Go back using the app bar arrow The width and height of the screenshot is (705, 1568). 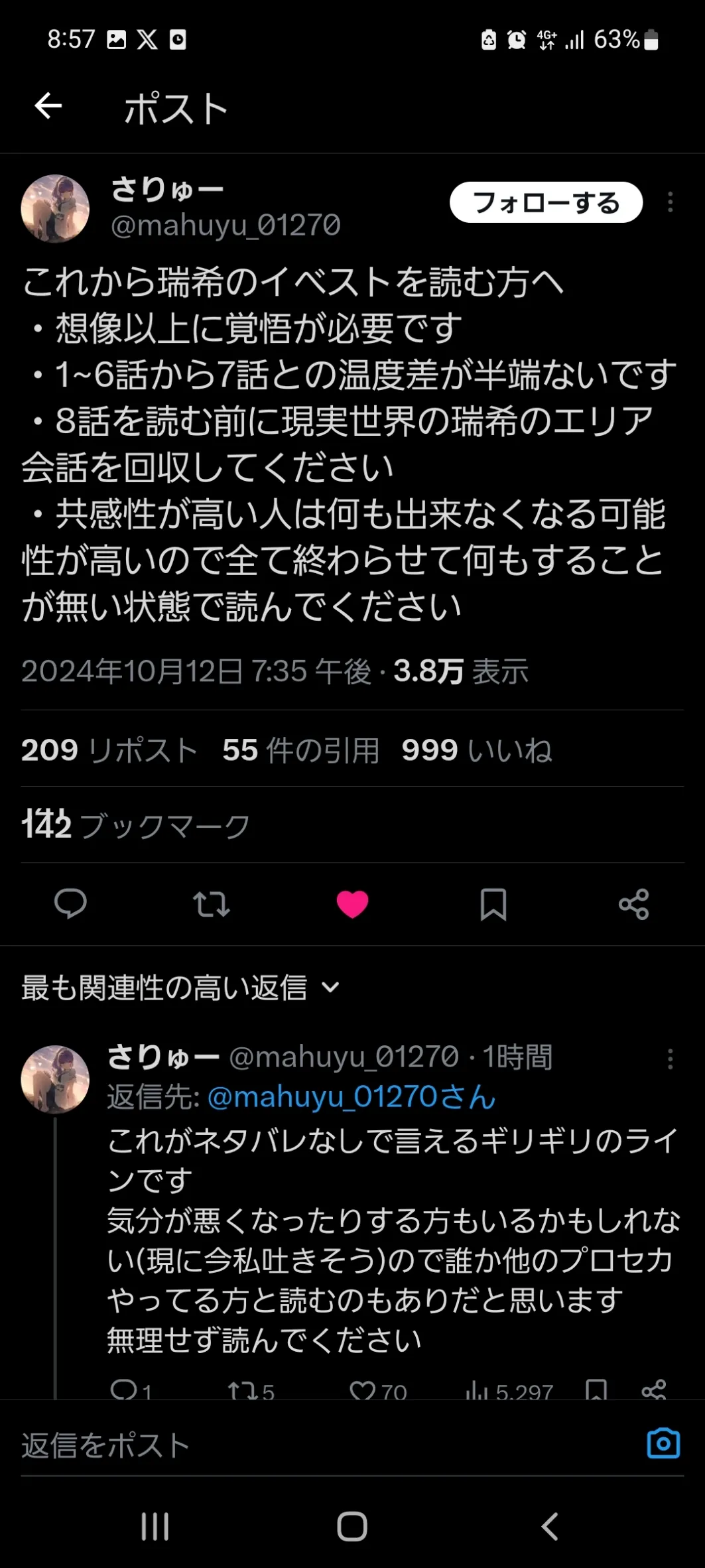point(48,106)
